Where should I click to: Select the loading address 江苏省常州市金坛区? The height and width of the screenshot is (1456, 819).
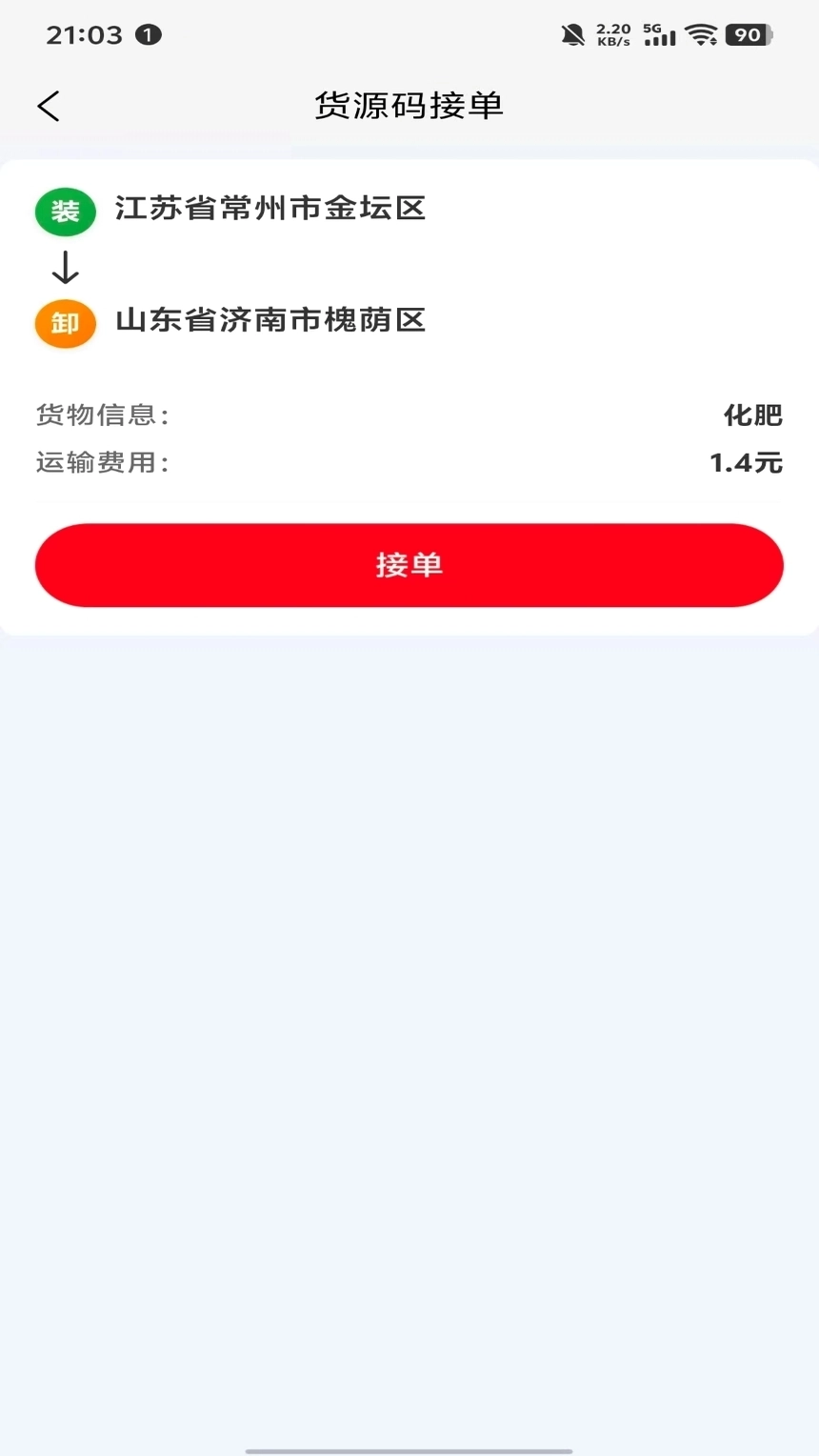(270, 210)
